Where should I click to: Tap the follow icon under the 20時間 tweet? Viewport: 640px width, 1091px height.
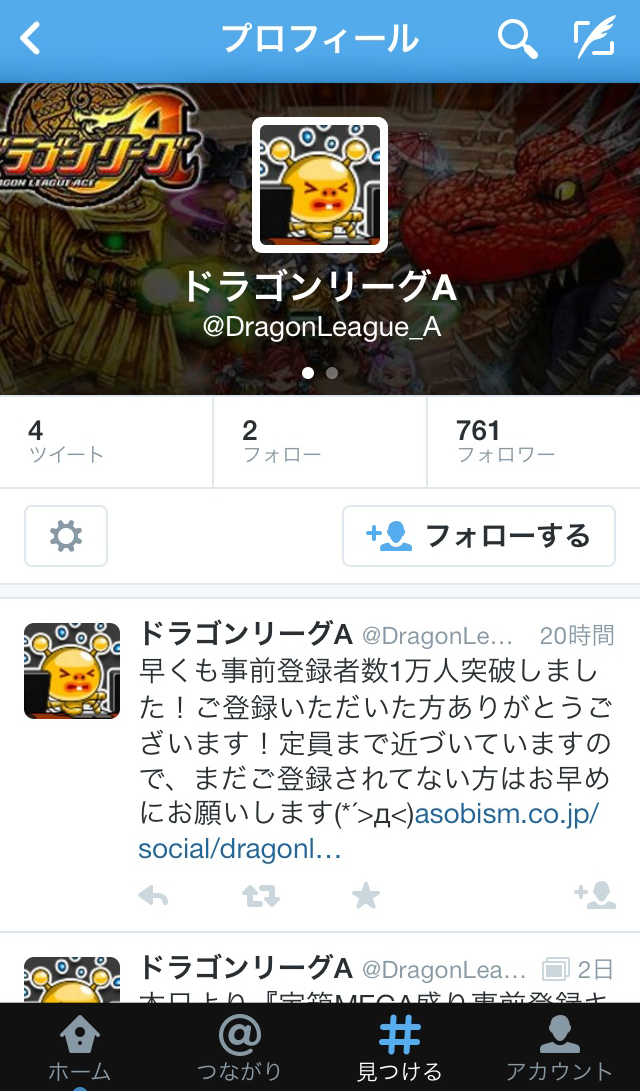click(x=595, y=895)
